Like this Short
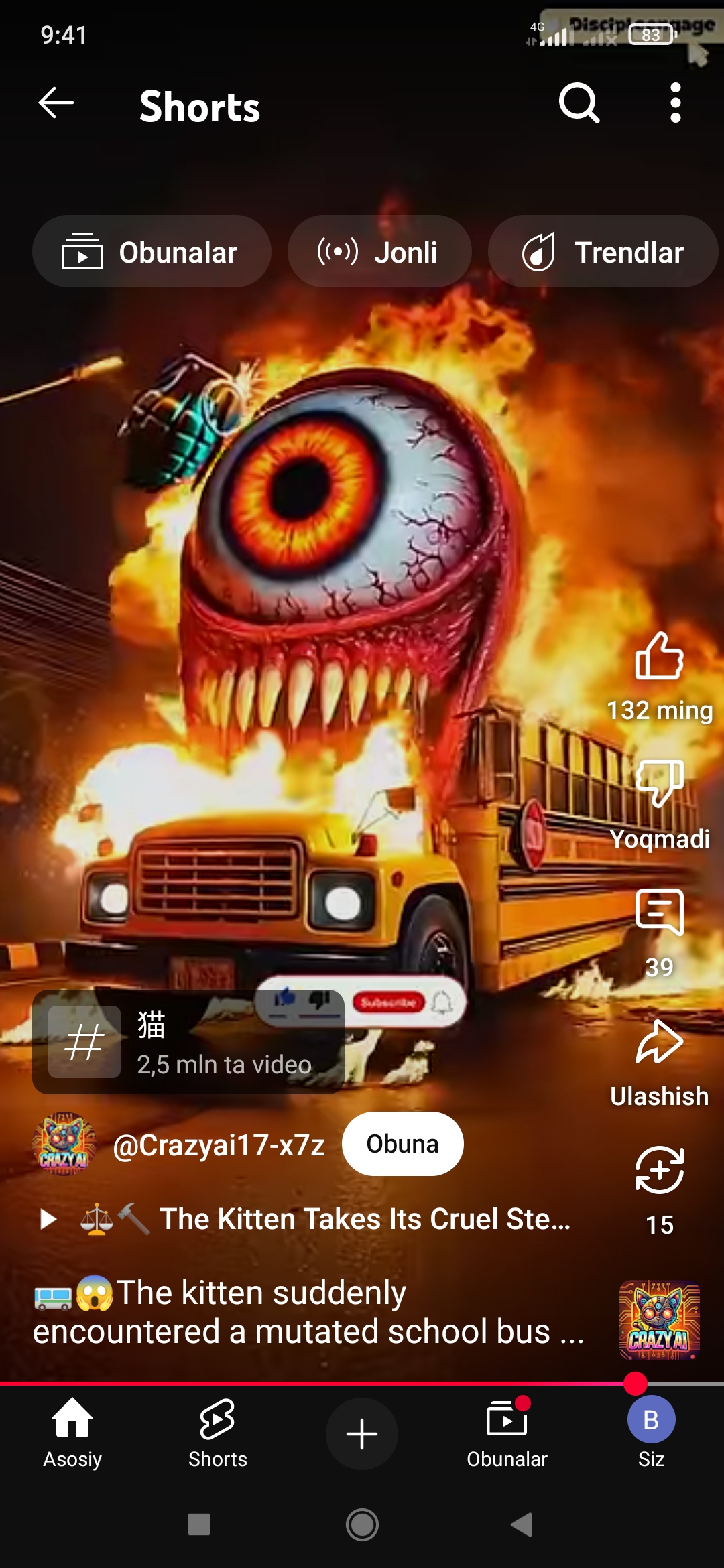Screen dimensions: 724x1568 (659, 657)
